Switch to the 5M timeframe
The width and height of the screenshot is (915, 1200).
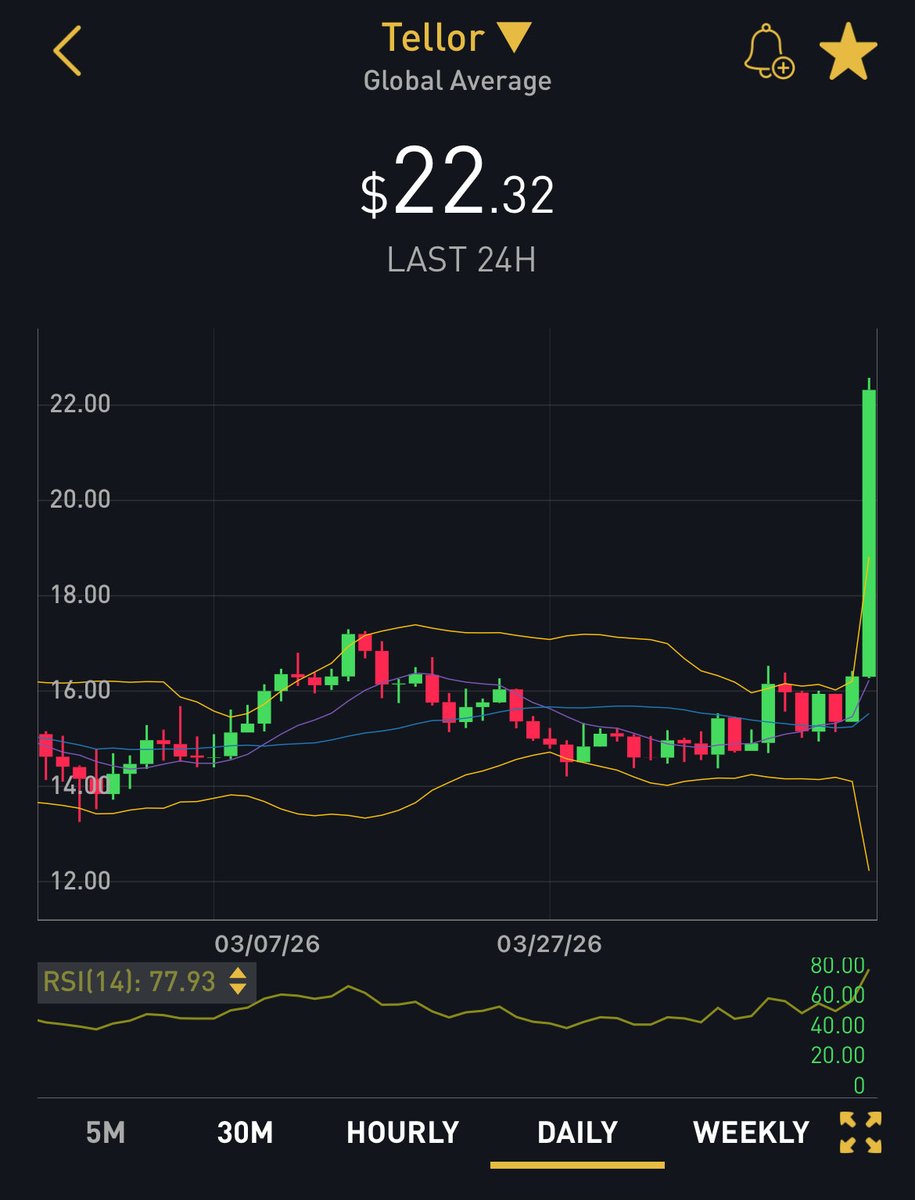tap(105, 1132)
